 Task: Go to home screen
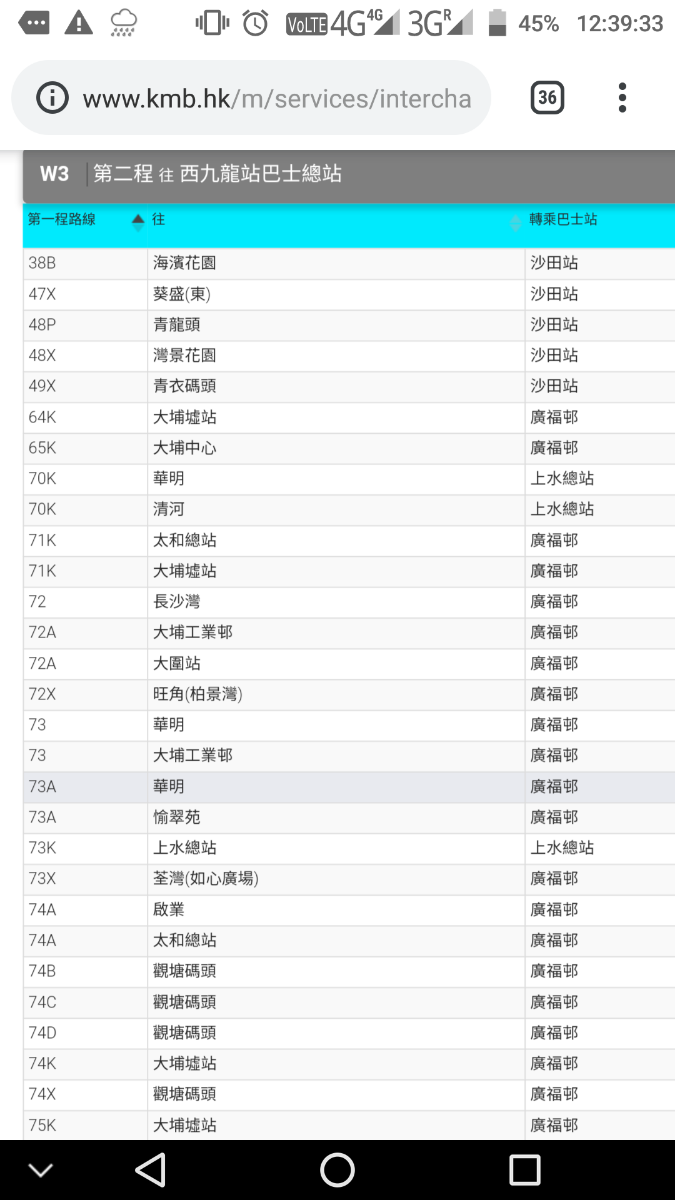point(337,1169)
